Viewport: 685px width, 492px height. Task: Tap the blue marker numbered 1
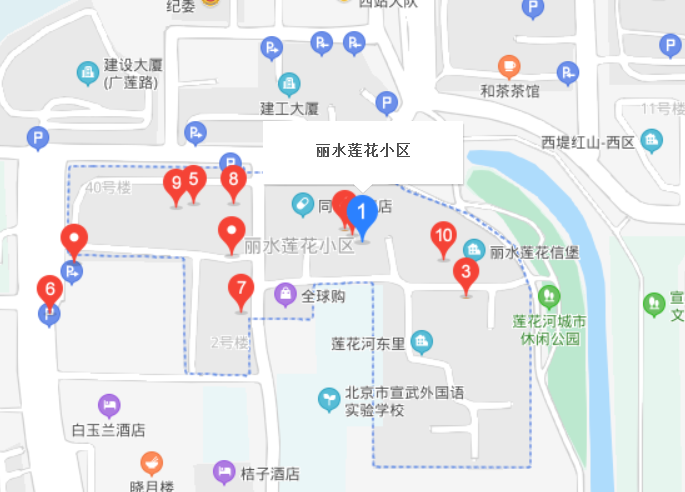pyautogui.click(x=363, y=214)
